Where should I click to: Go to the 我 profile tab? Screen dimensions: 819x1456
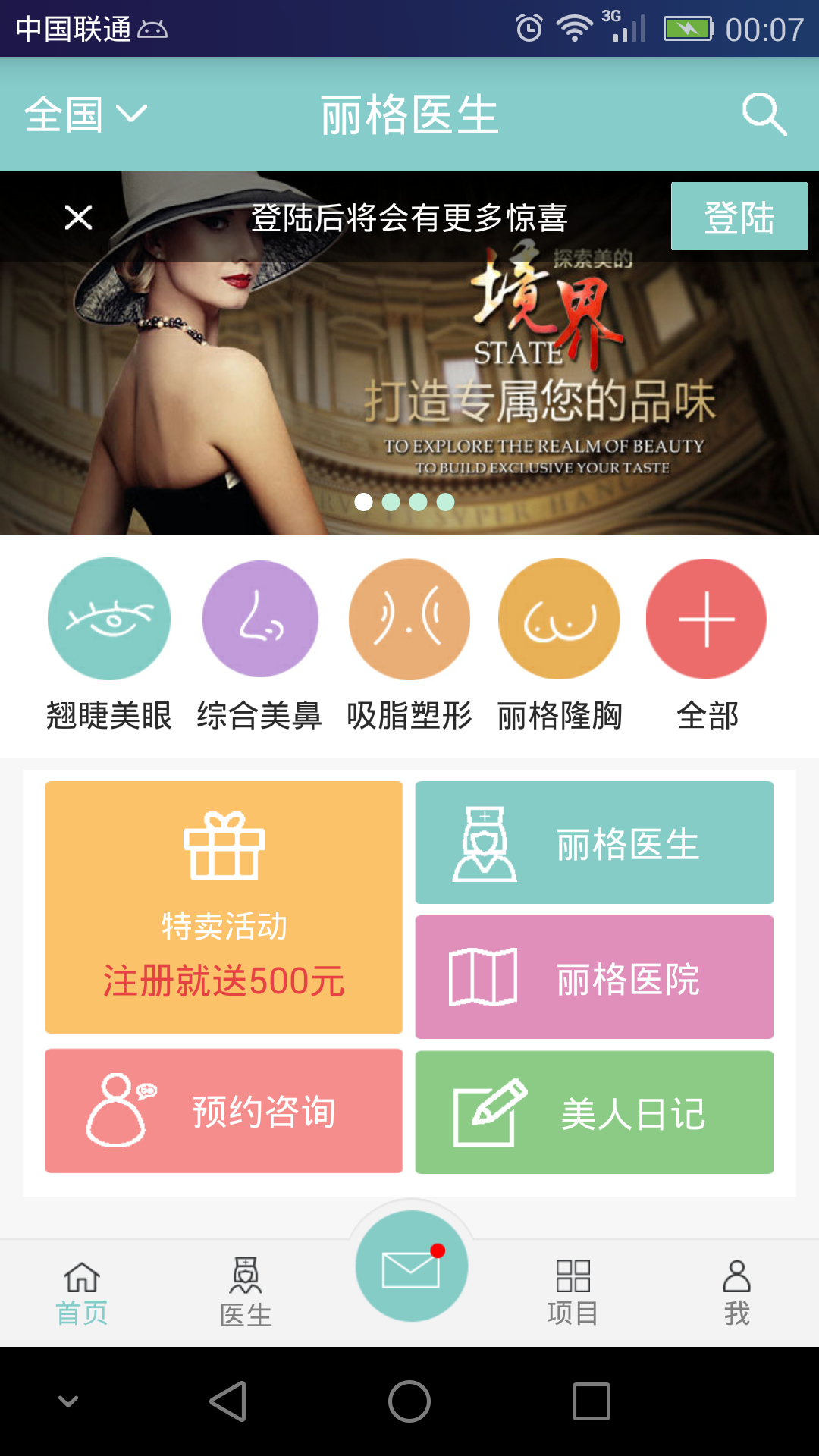(x=736, y=1292)
